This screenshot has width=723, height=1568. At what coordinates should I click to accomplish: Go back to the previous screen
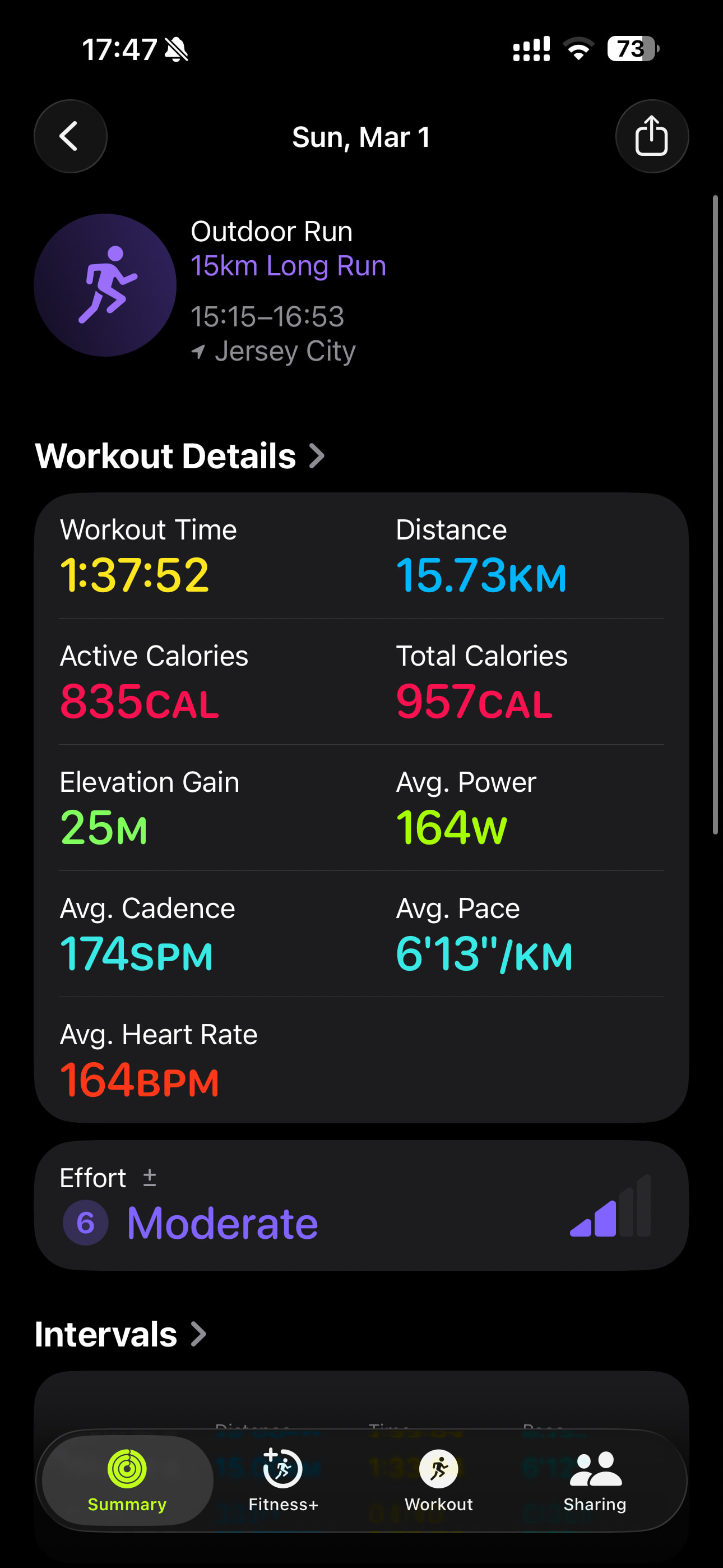pyautogui.click(x=71, y=136)
